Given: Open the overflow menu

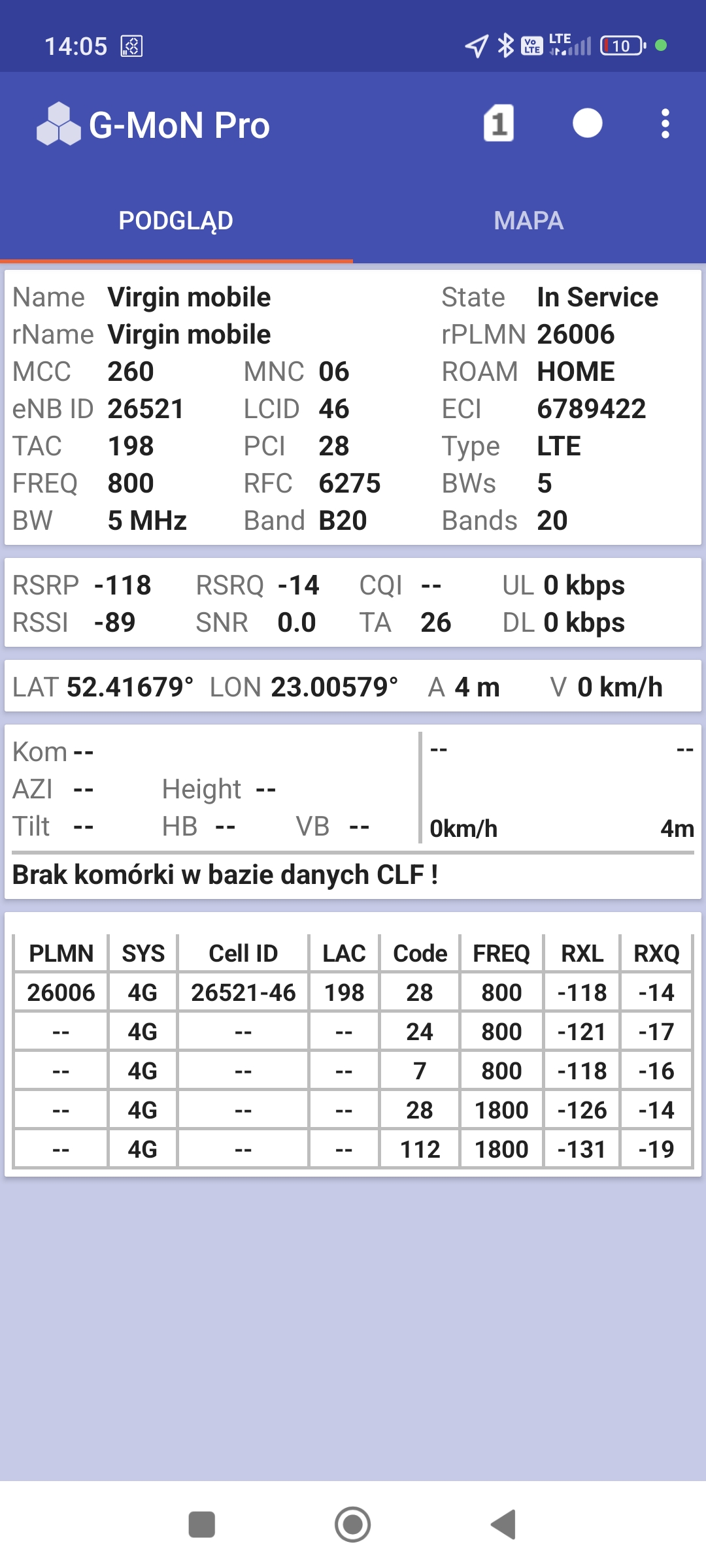Looking at the screenshot, I should click(x=665, y=123).
